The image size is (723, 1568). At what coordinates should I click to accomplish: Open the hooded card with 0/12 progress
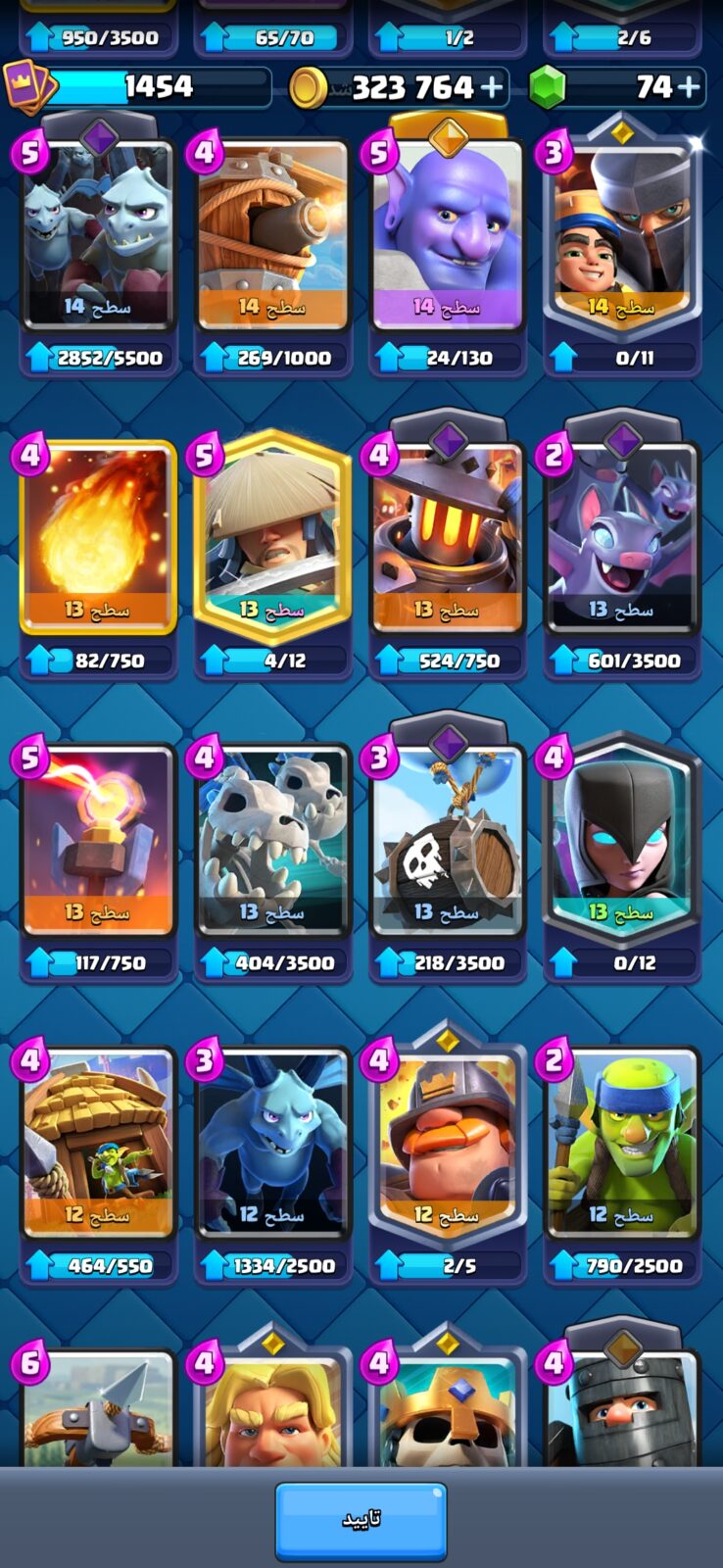(x=621, y=840)
